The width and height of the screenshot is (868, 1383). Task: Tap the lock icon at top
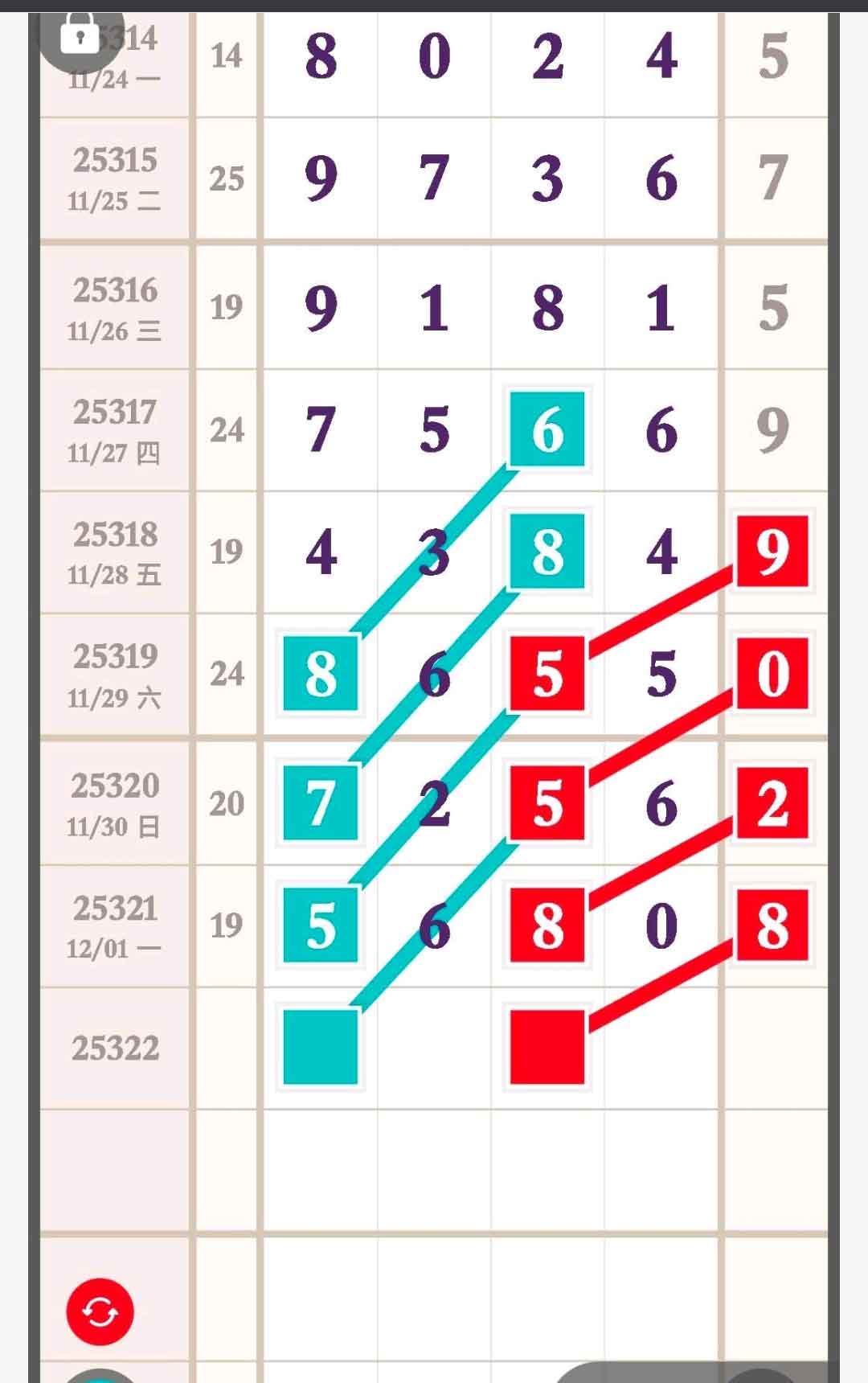pyautogui.click(x=80, y=36)
